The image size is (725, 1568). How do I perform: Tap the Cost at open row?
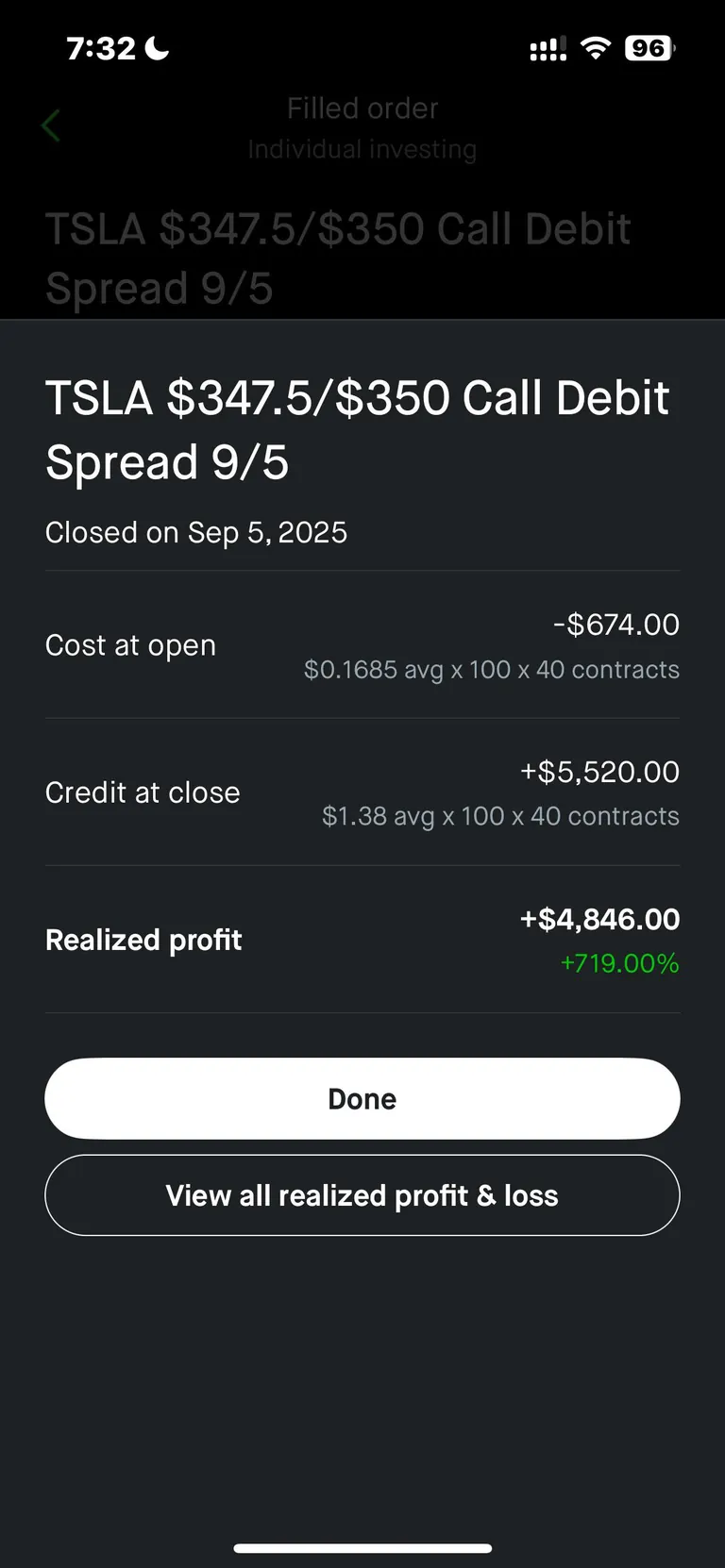(x=130, y=645)
